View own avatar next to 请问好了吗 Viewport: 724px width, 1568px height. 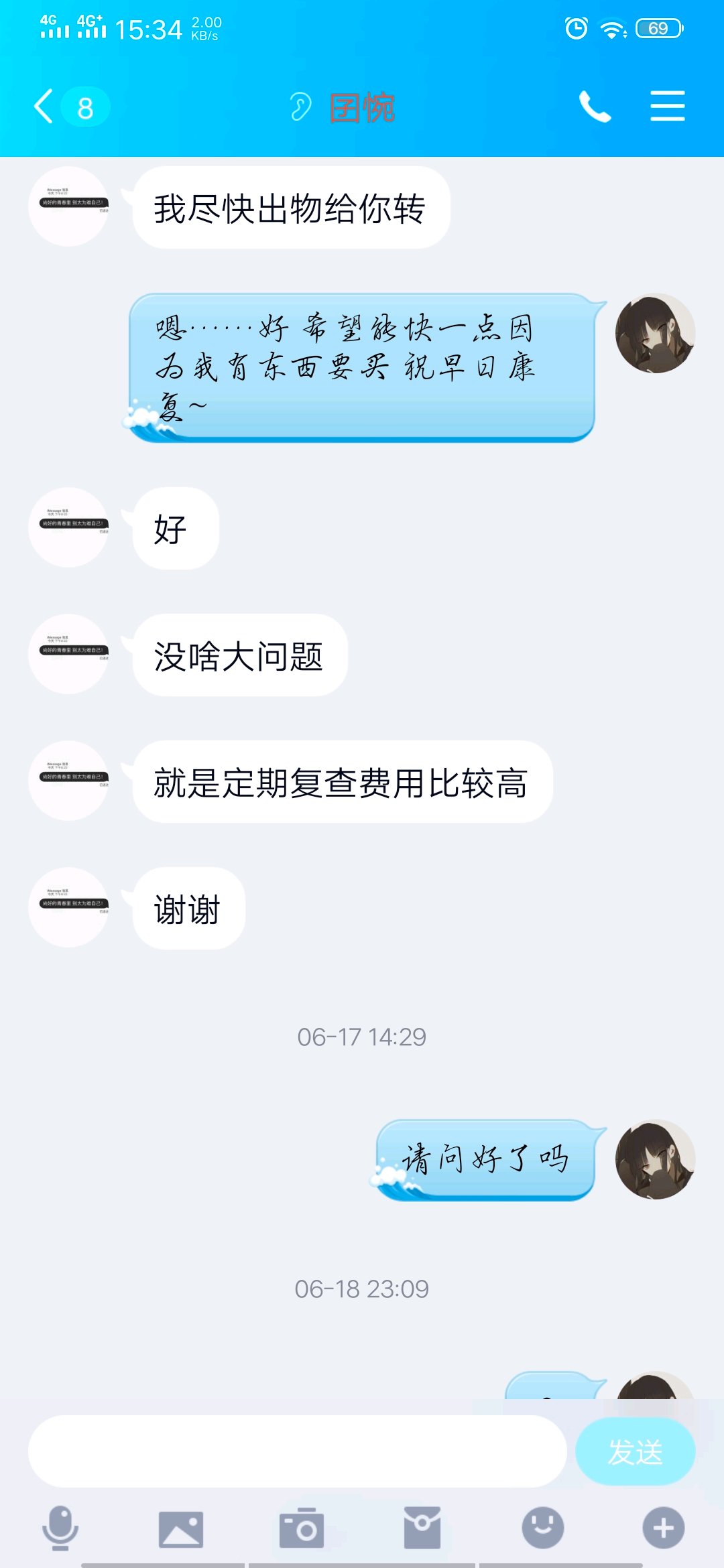655,1159
